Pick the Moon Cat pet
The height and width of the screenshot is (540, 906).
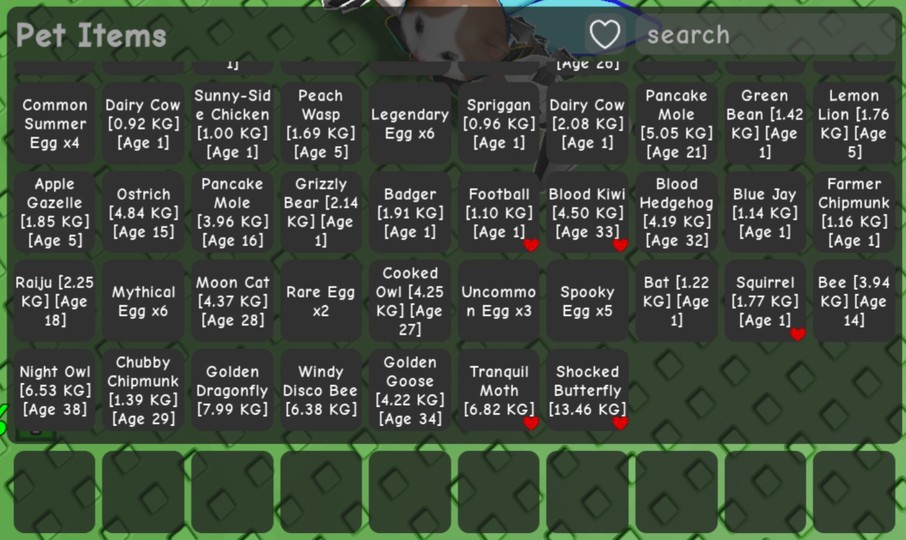pos(232,302)
